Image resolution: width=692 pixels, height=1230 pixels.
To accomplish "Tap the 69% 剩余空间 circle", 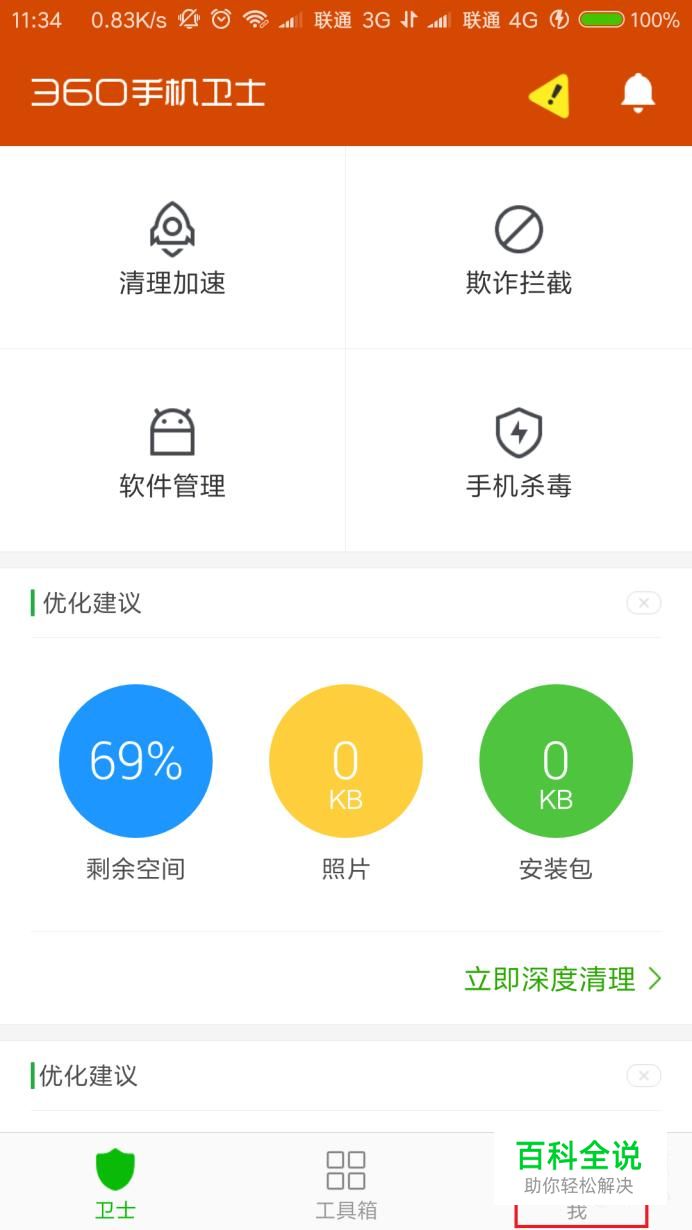I will (x=136, y=761).
